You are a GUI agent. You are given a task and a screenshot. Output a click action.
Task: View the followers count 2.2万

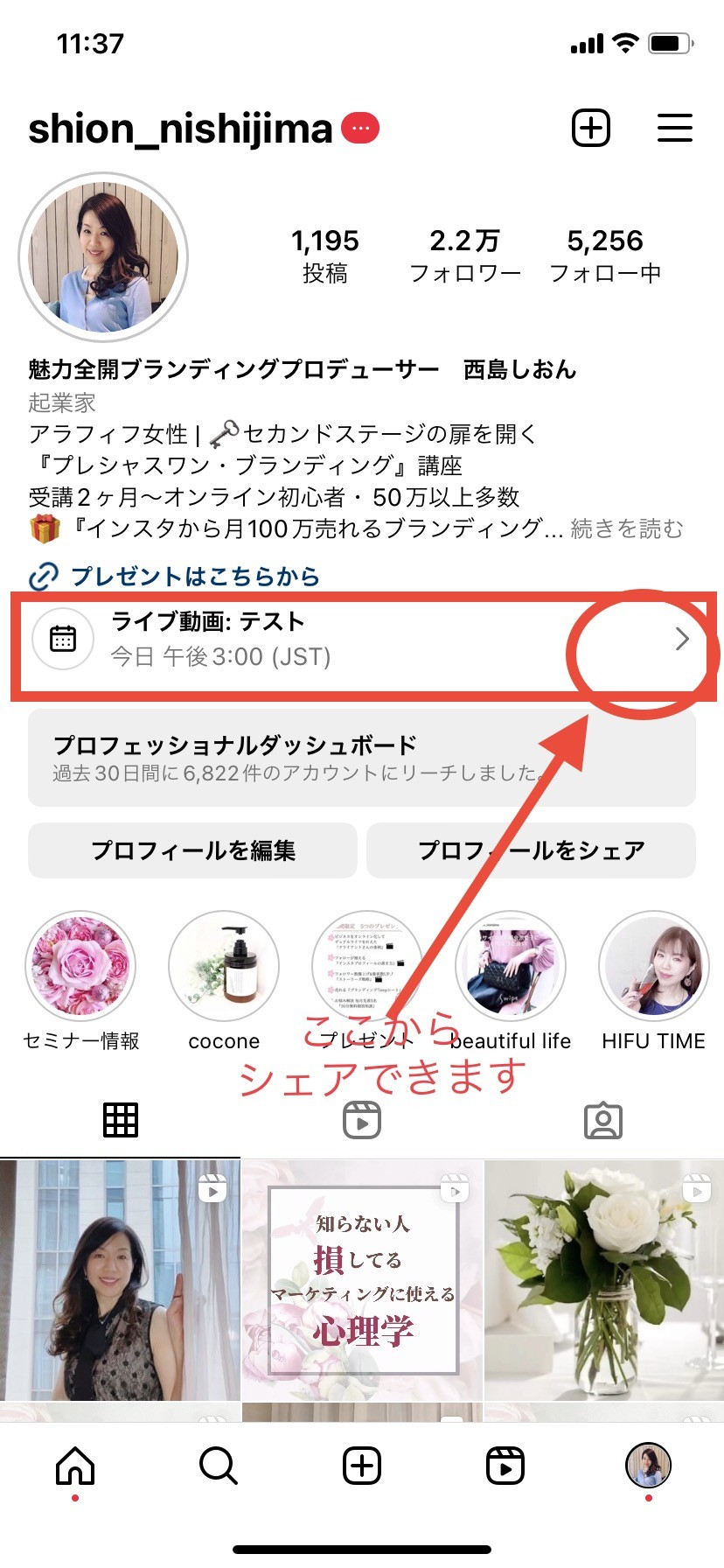[465, 255]
